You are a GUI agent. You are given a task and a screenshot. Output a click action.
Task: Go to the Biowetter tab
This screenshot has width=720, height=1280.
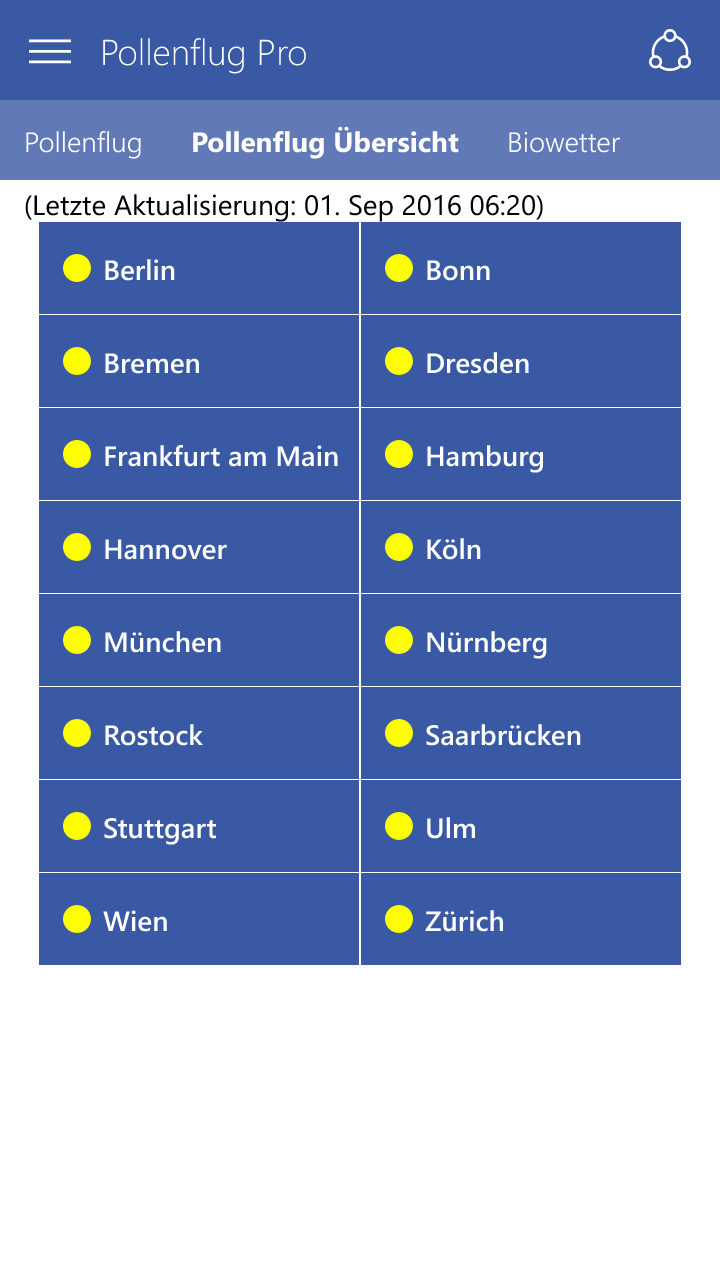pyautogui.click(x=563, y=142)
